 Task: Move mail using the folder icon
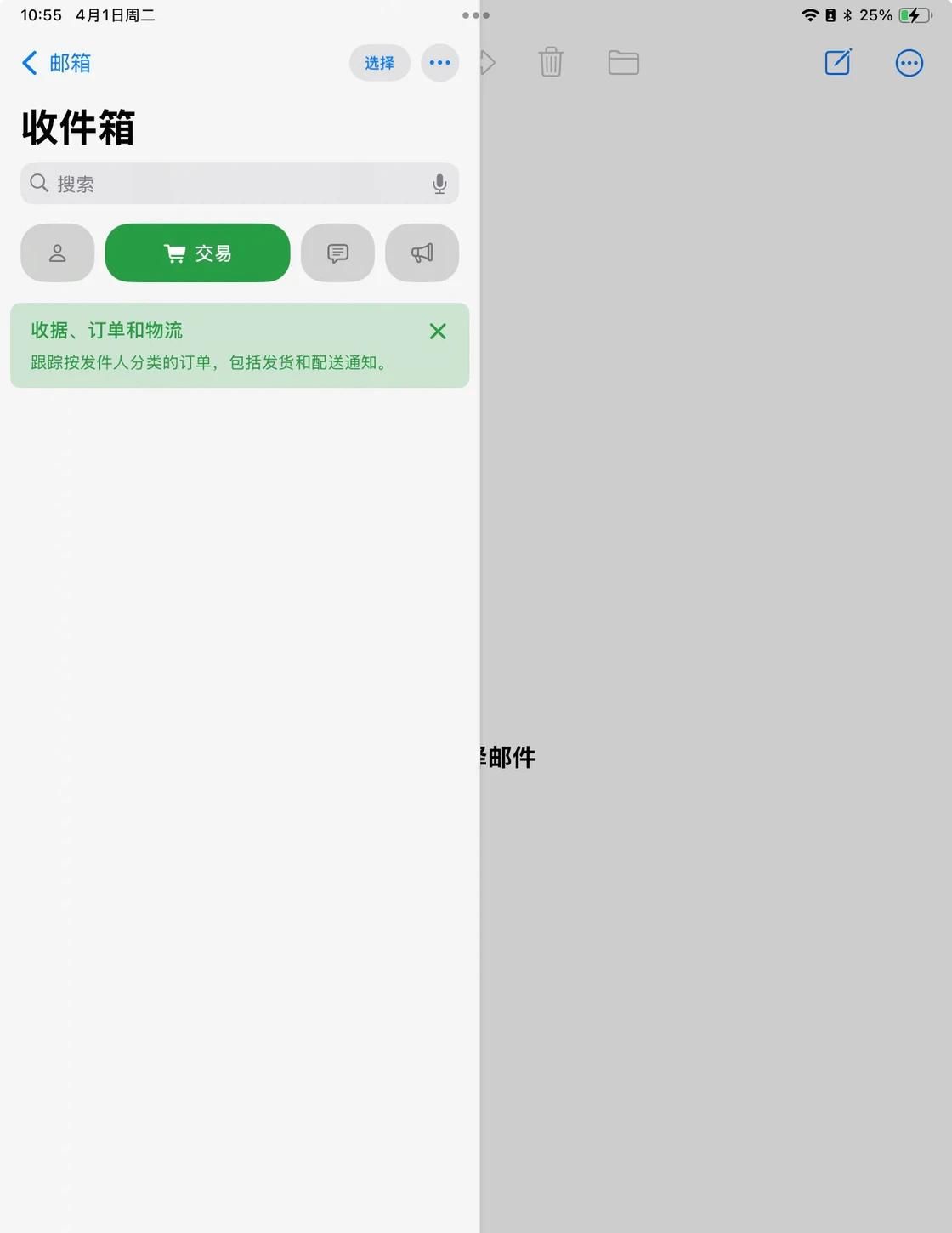[x=623, y=63]
